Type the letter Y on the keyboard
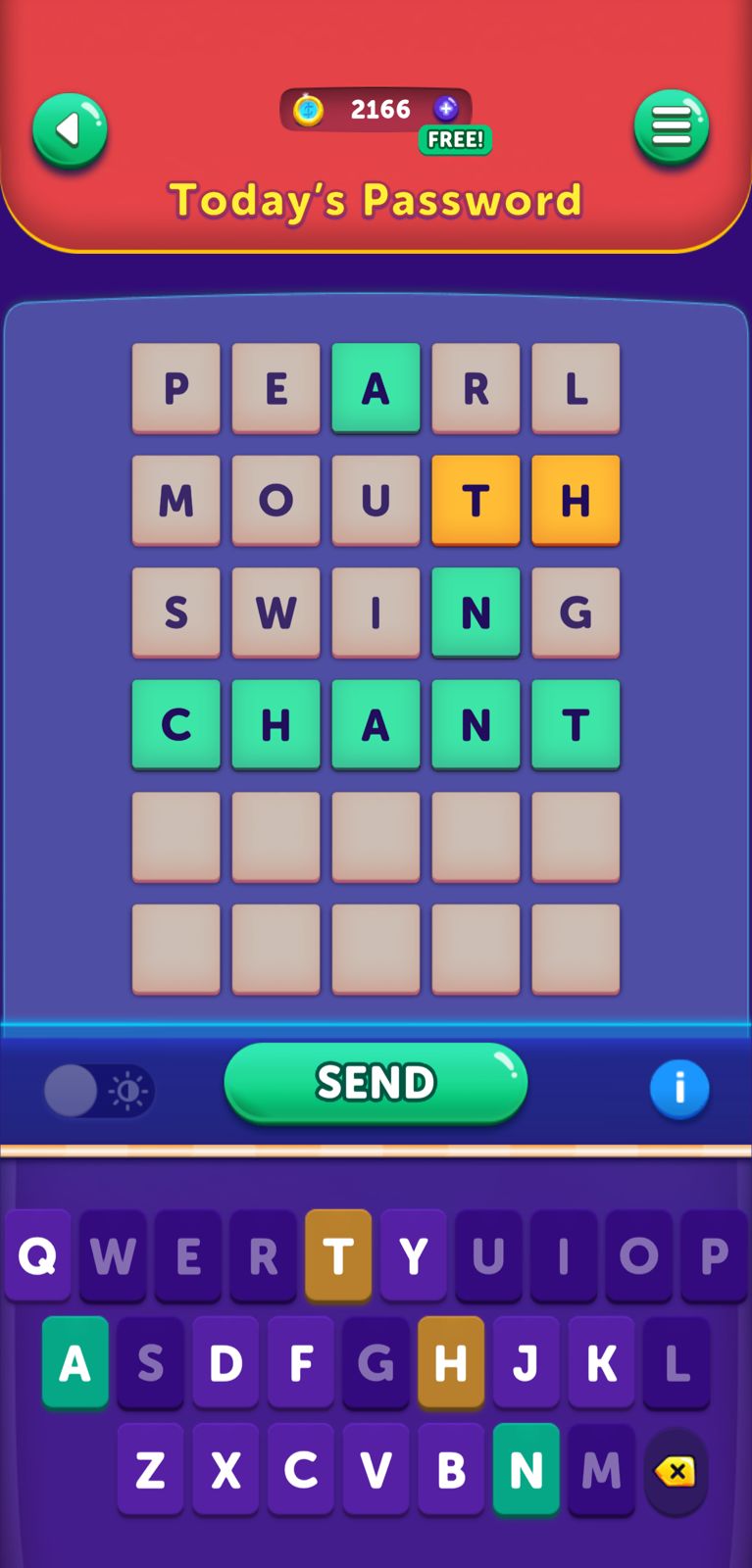 point(413,1255)
